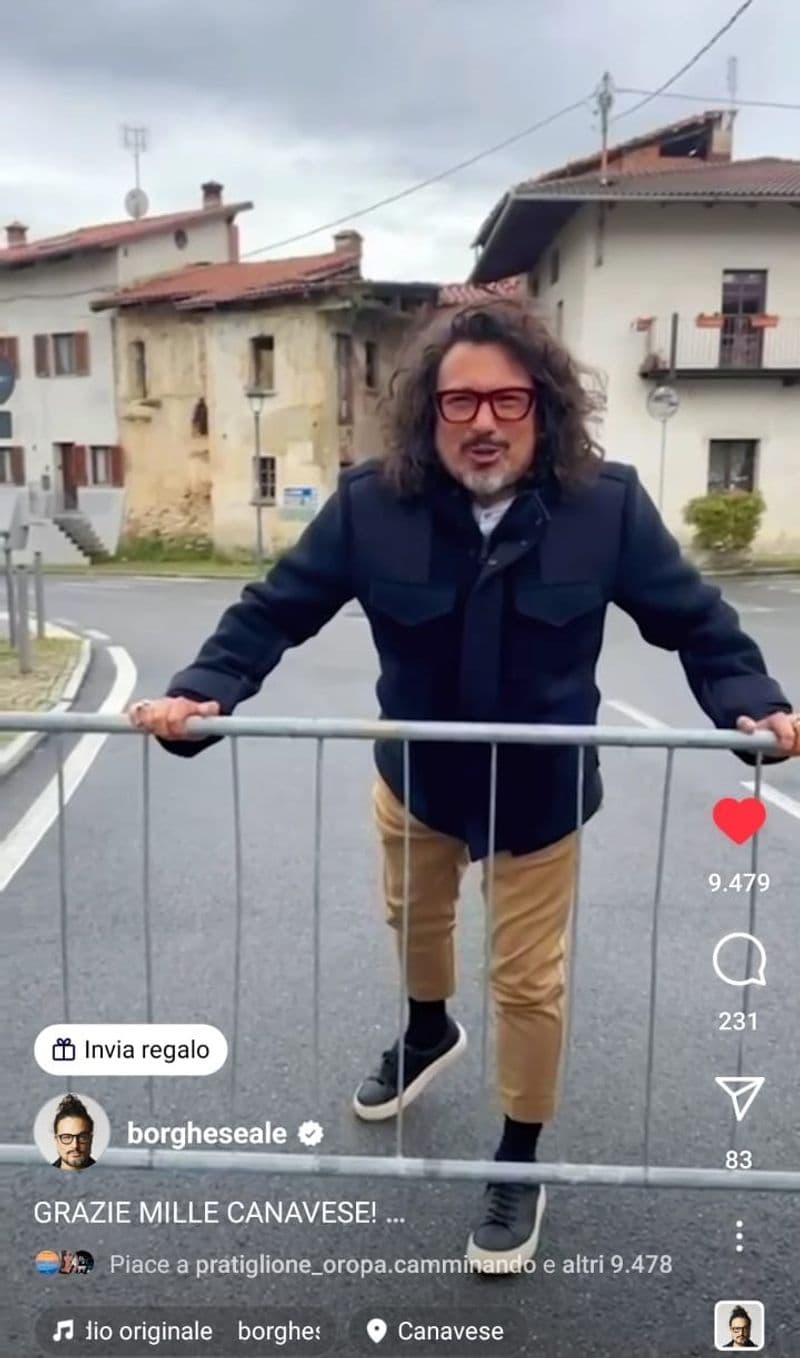Open the comments bubble
Image resolution: width=800 pixels, height=1358 pixels.
(x=739, y=960)
